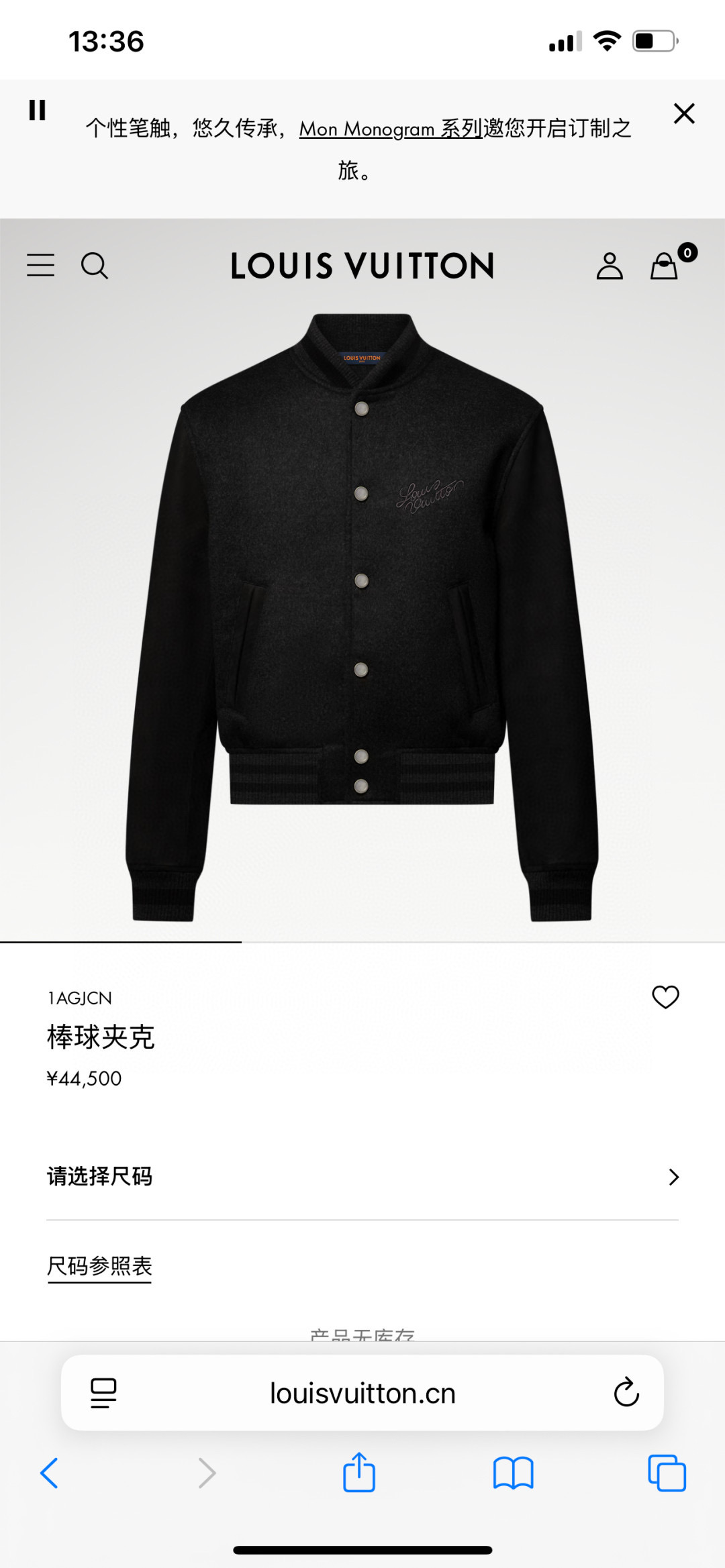Expand the 请选择尺码 size selector
Screen dimensions: 725x1568
99,1175
